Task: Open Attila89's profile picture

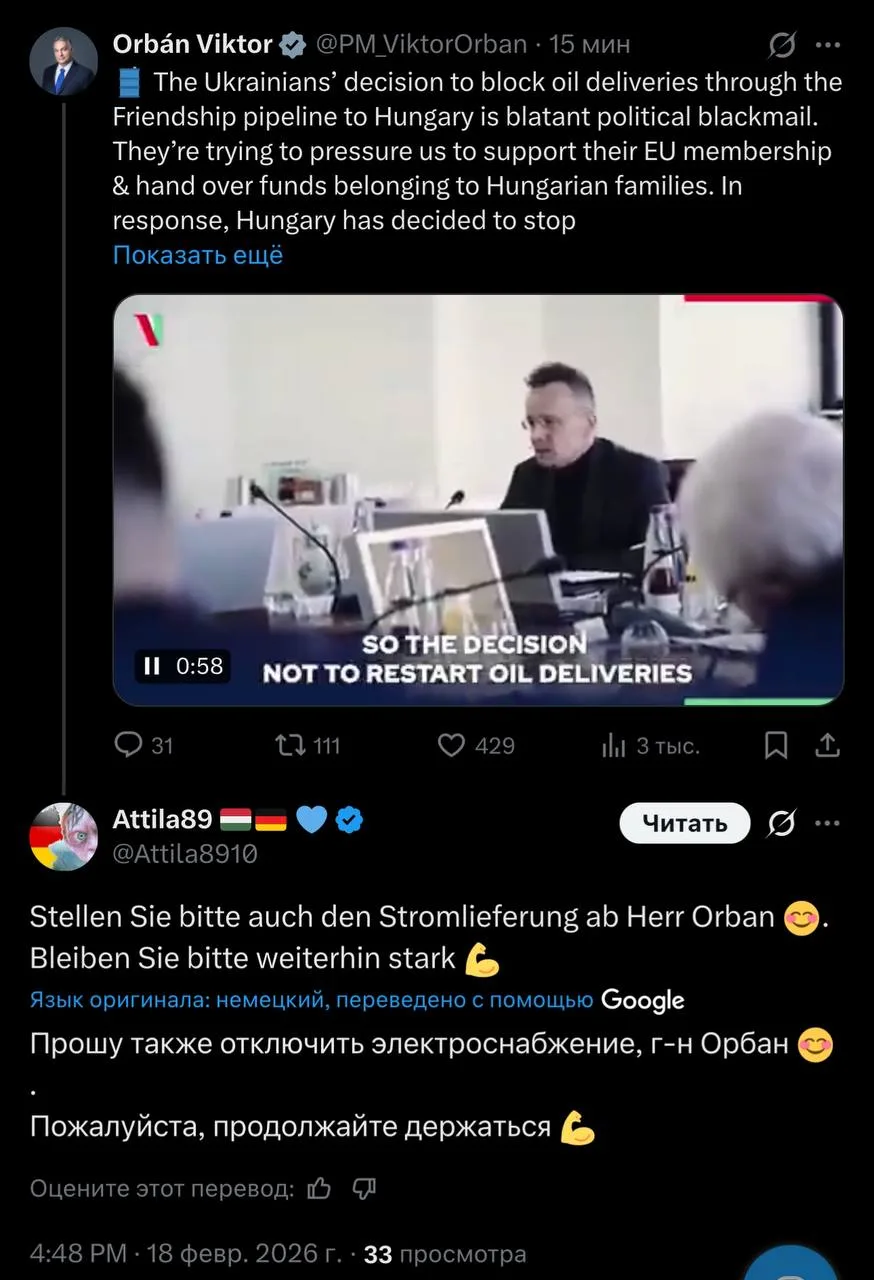Action: 63,836
